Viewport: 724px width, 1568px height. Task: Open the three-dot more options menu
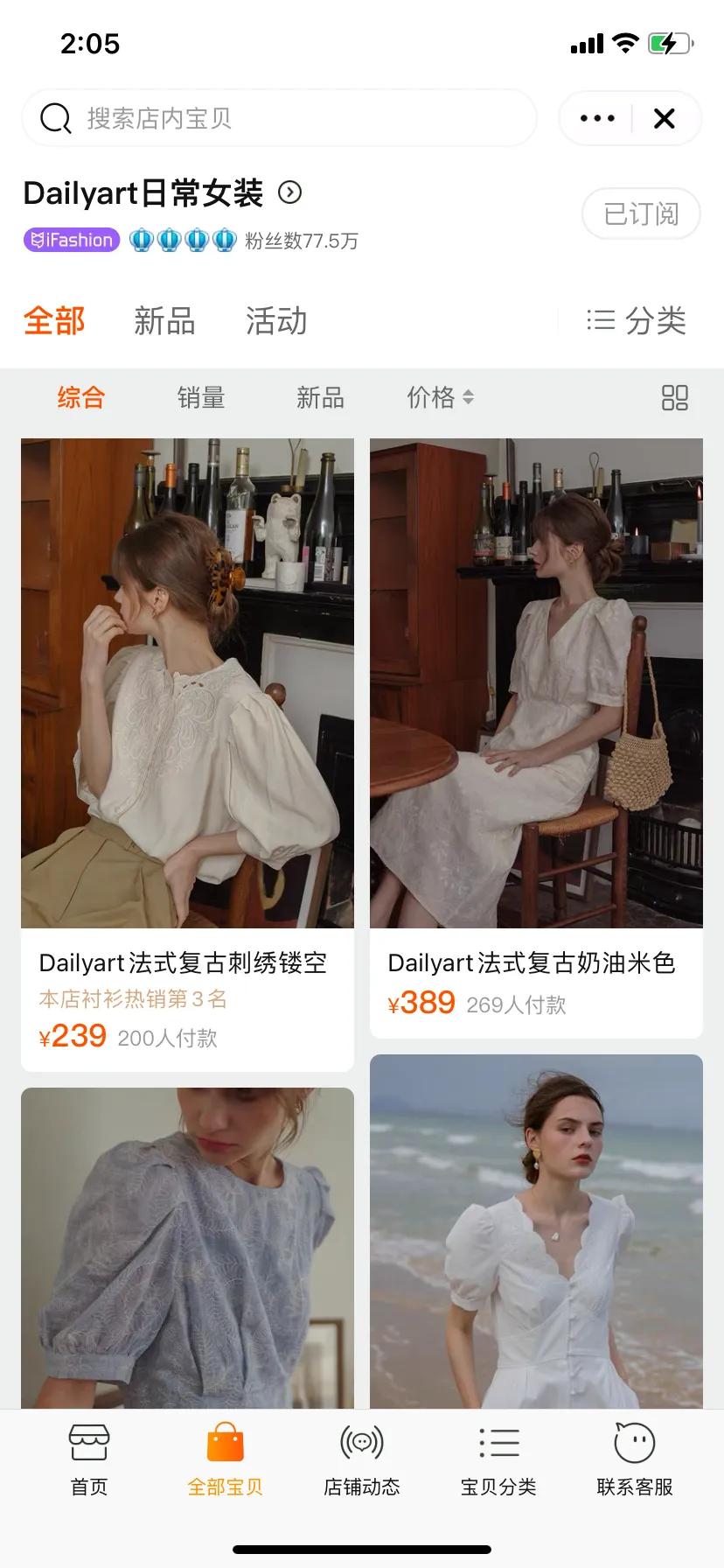[595, 118]
